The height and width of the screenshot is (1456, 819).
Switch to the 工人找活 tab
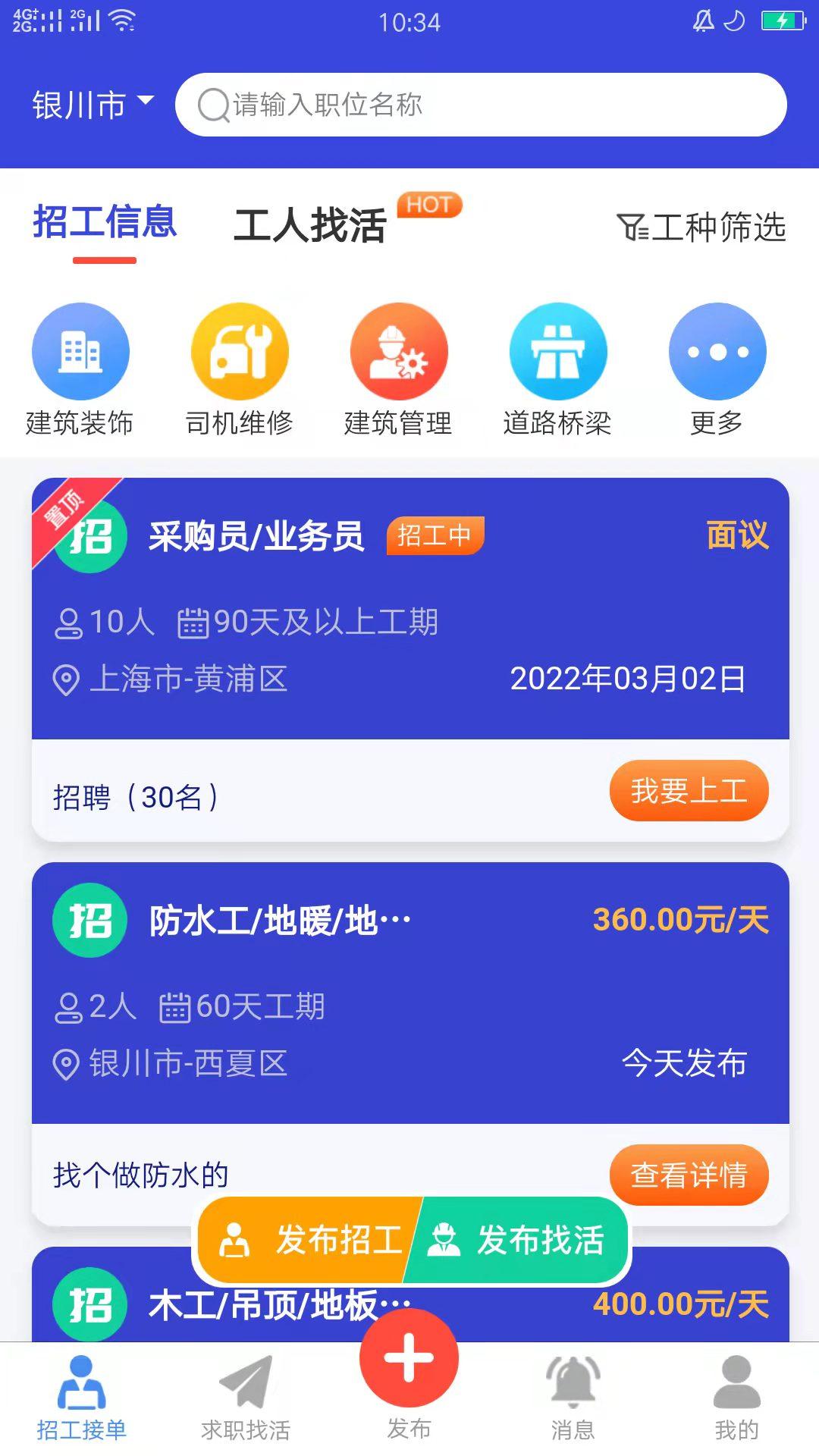click(x=310, y=226)
